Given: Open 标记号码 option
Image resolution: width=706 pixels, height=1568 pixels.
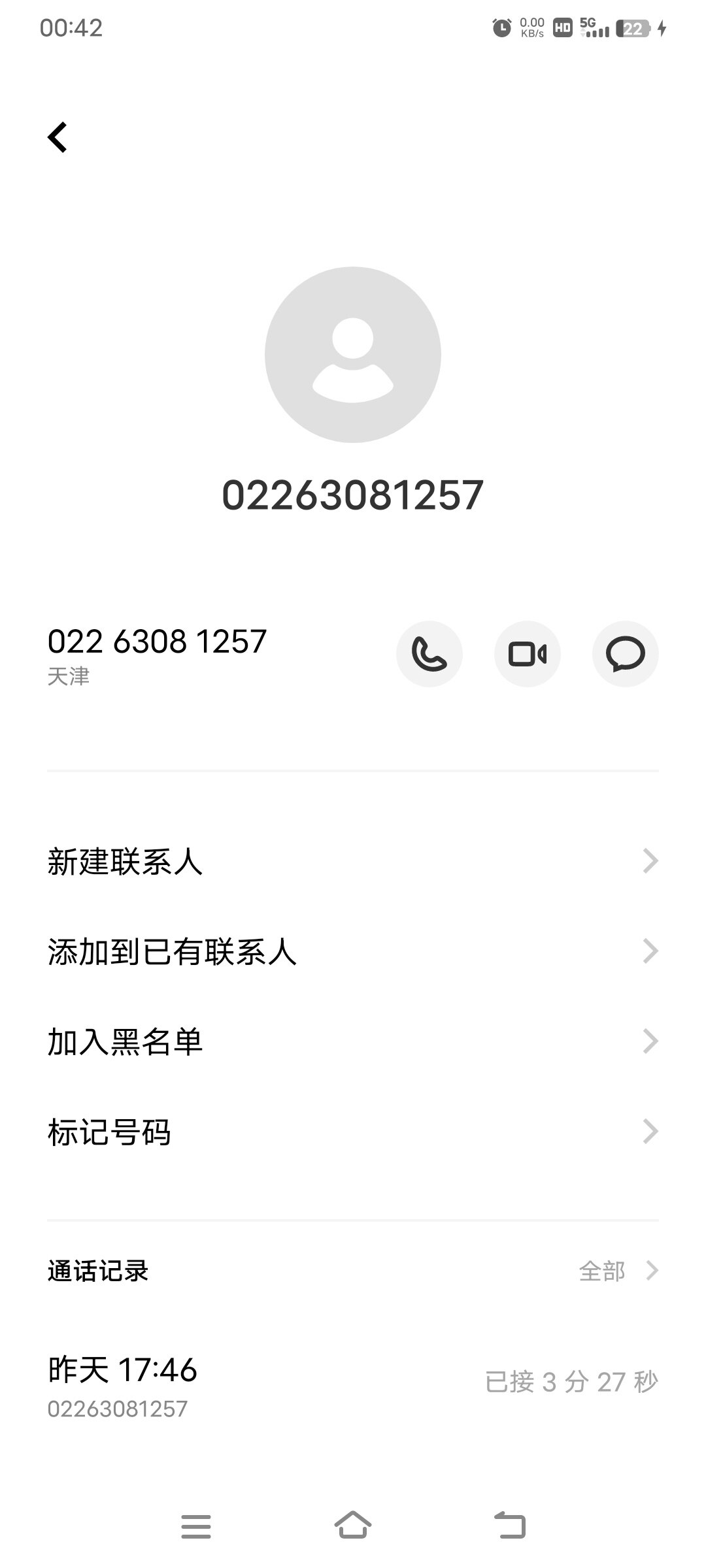Looking at the screenshot, I should pyautogui.click(x=353, y=1132).
